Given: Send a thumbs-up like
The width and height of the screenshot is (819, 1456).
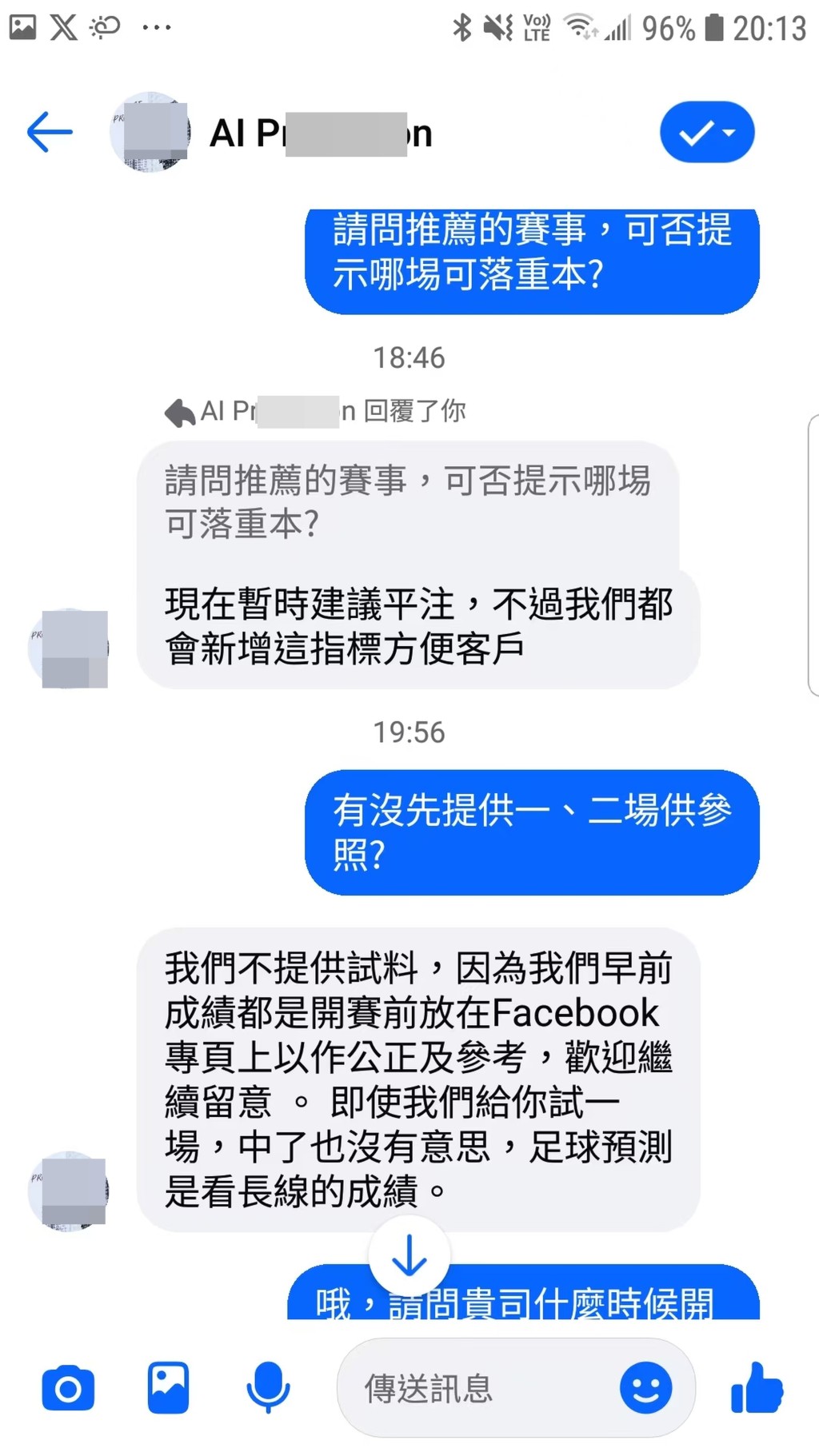Looking at the screenshot, I should coord(757,1389).
